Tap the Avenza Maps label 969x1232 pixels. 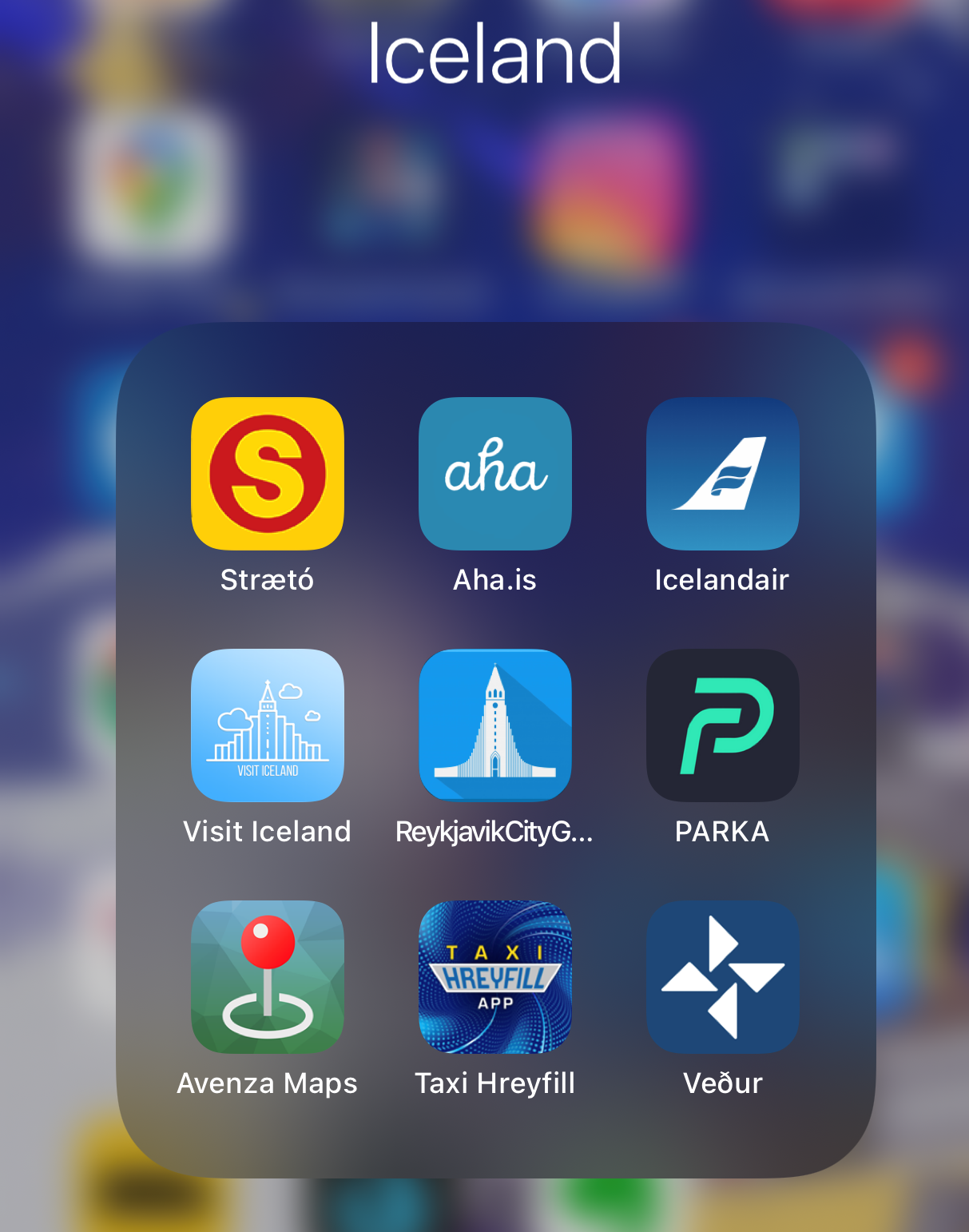click(x=268, y=1083)
